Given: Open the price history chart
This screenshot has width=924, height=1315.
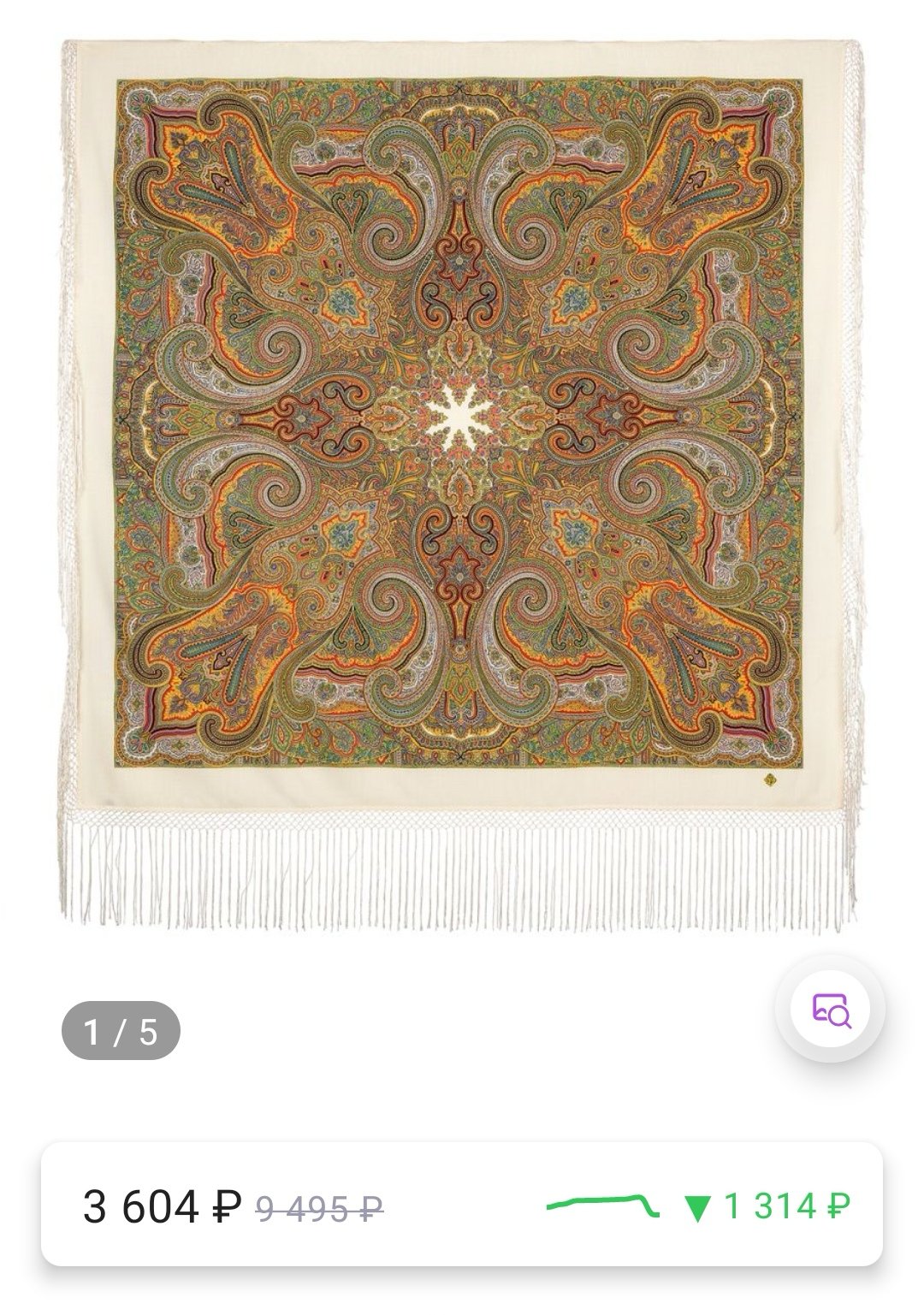Looking at the screenshot, I should 602,1206.
